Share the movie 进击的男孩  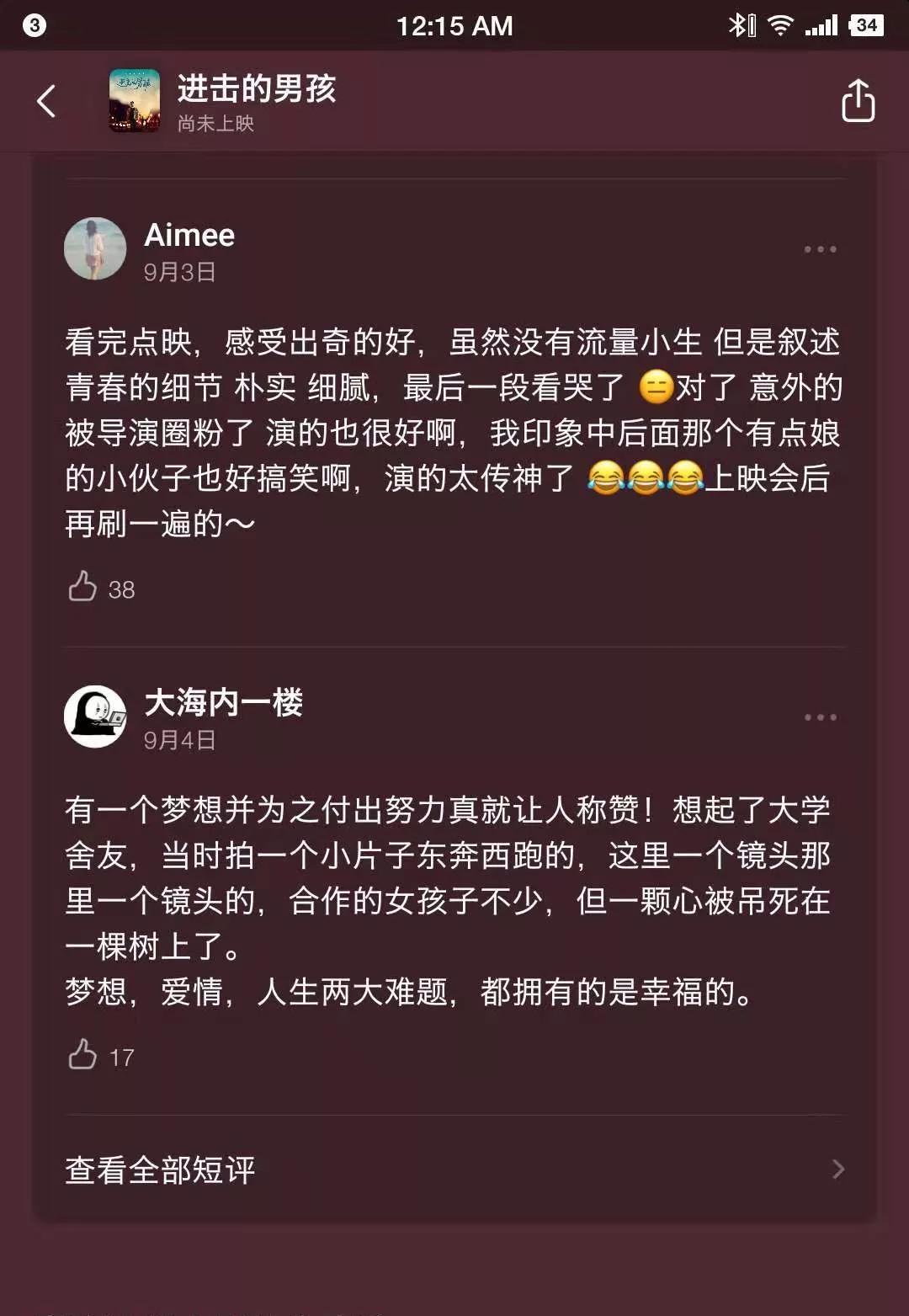pyautogui.click(x=858, y=101)
